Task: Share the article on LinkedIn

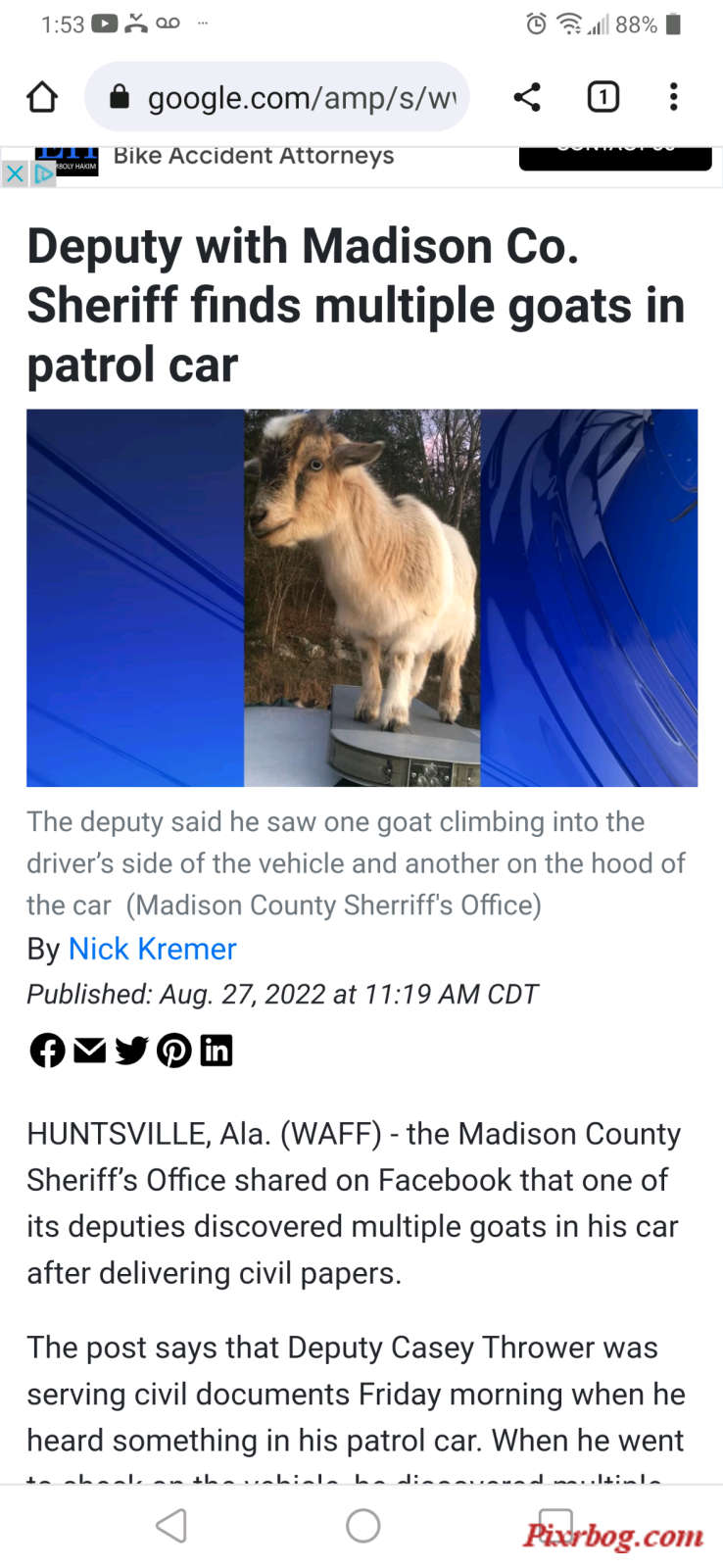Action: (217, 1051)
